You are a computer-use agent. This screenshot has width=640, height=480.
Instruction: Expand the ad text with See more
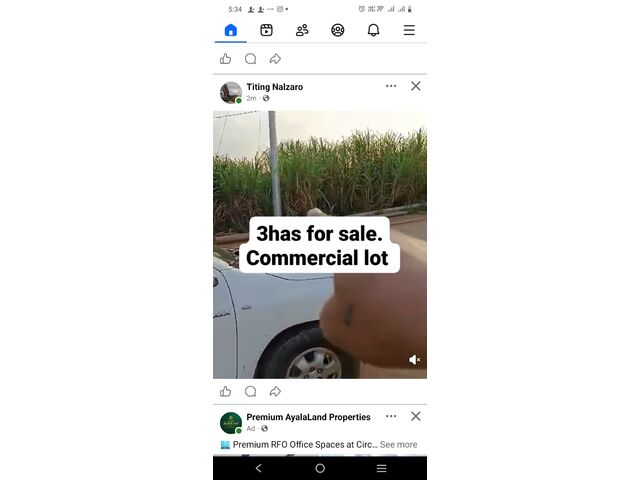coord(398,444)
